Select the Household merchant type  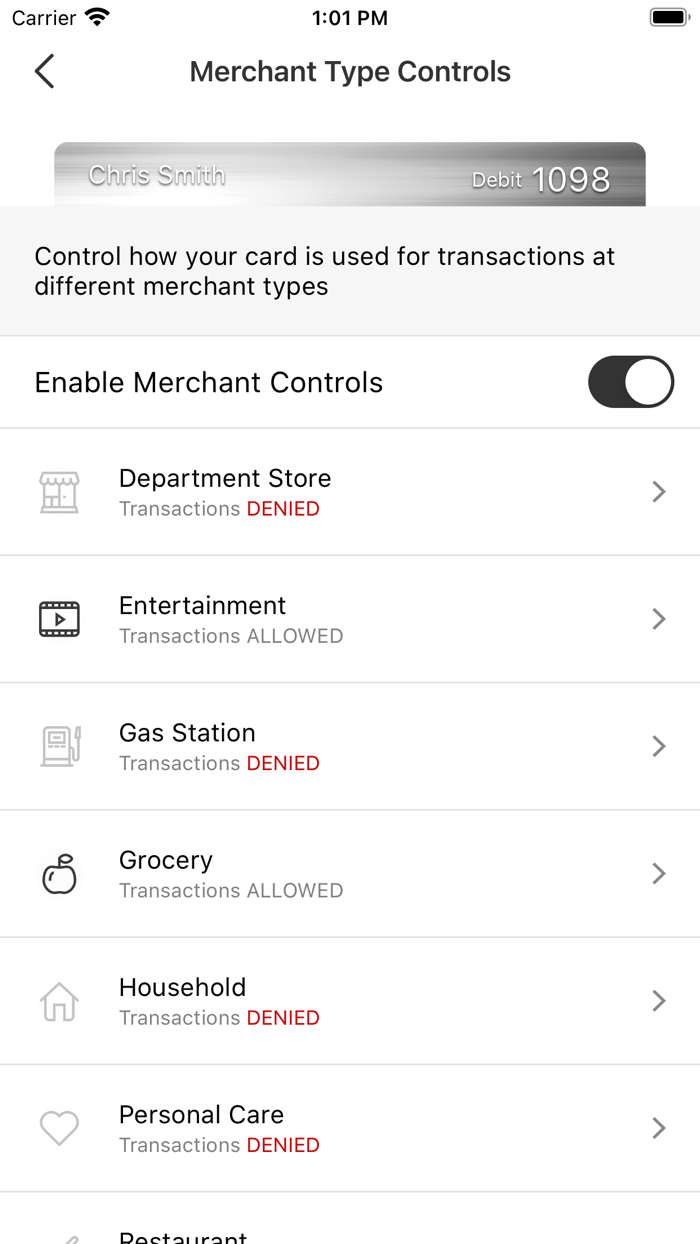(x=350, y=1001)
